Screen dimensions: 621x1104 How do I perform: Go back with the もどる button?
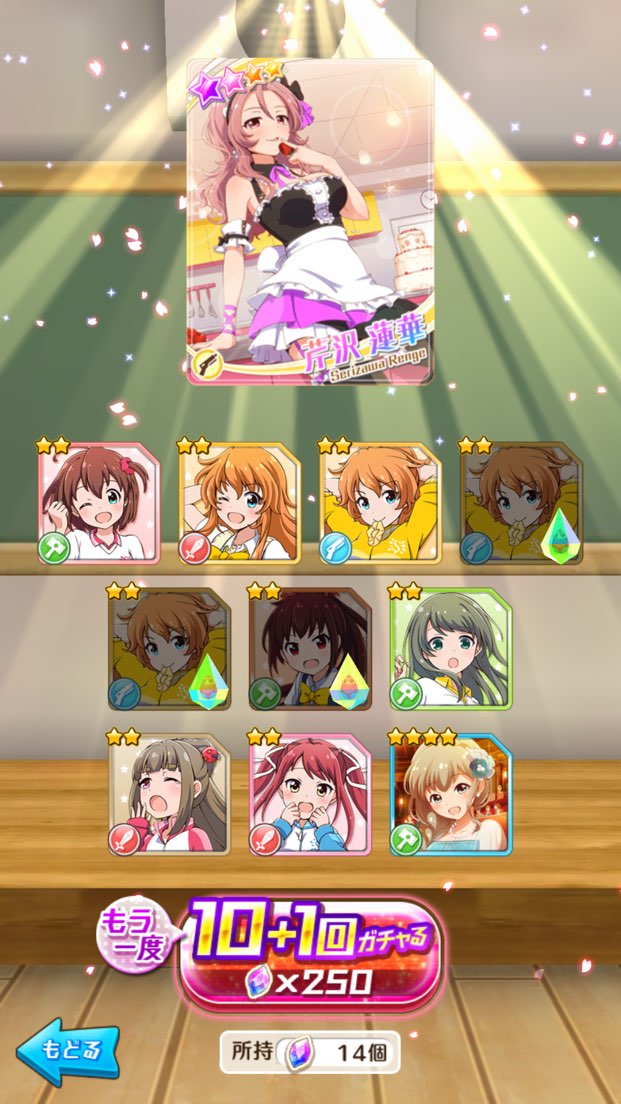click(x=68, y=1049)
